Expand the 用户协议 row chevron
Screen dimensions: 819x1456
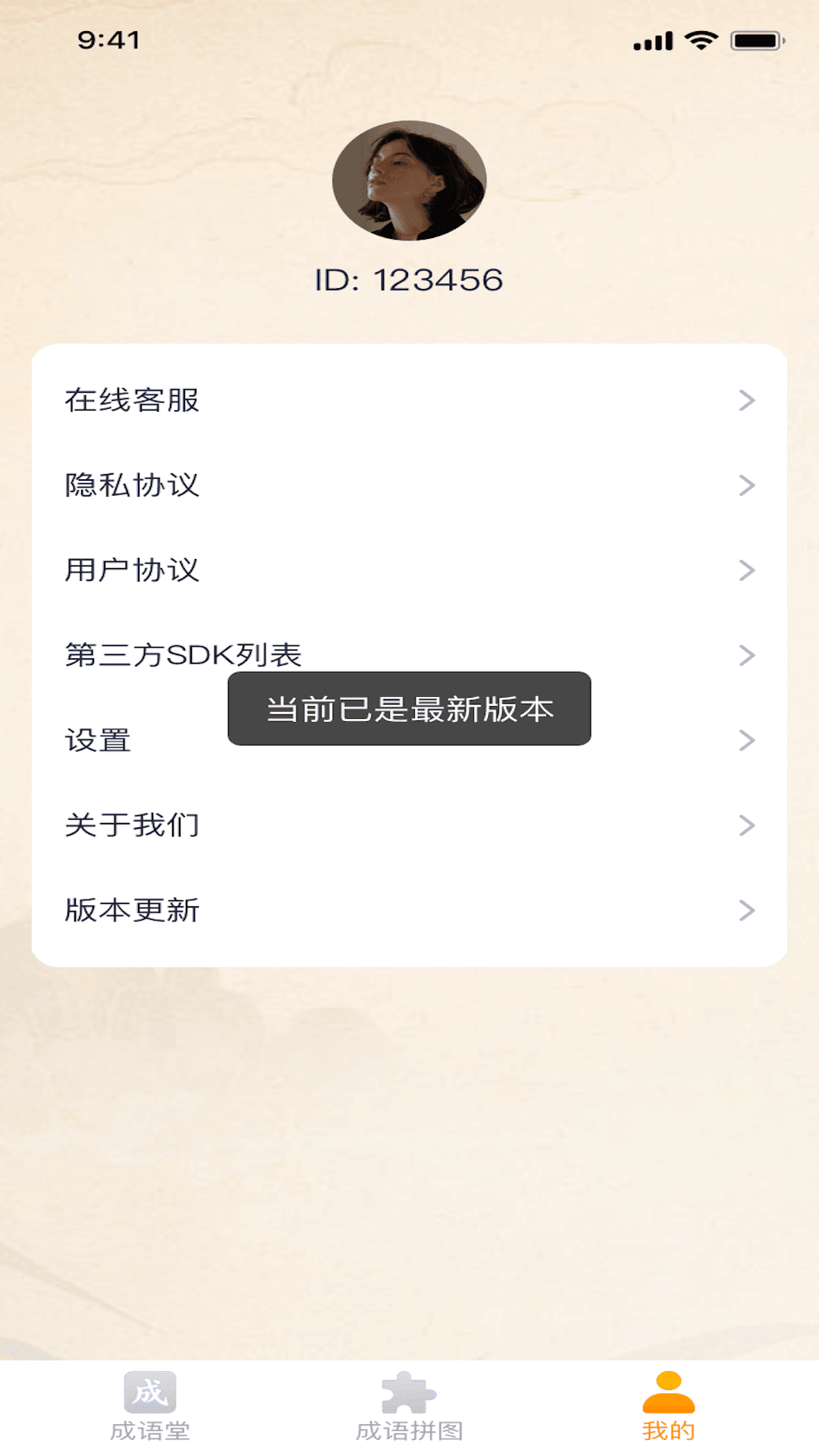tap(746, 572)
